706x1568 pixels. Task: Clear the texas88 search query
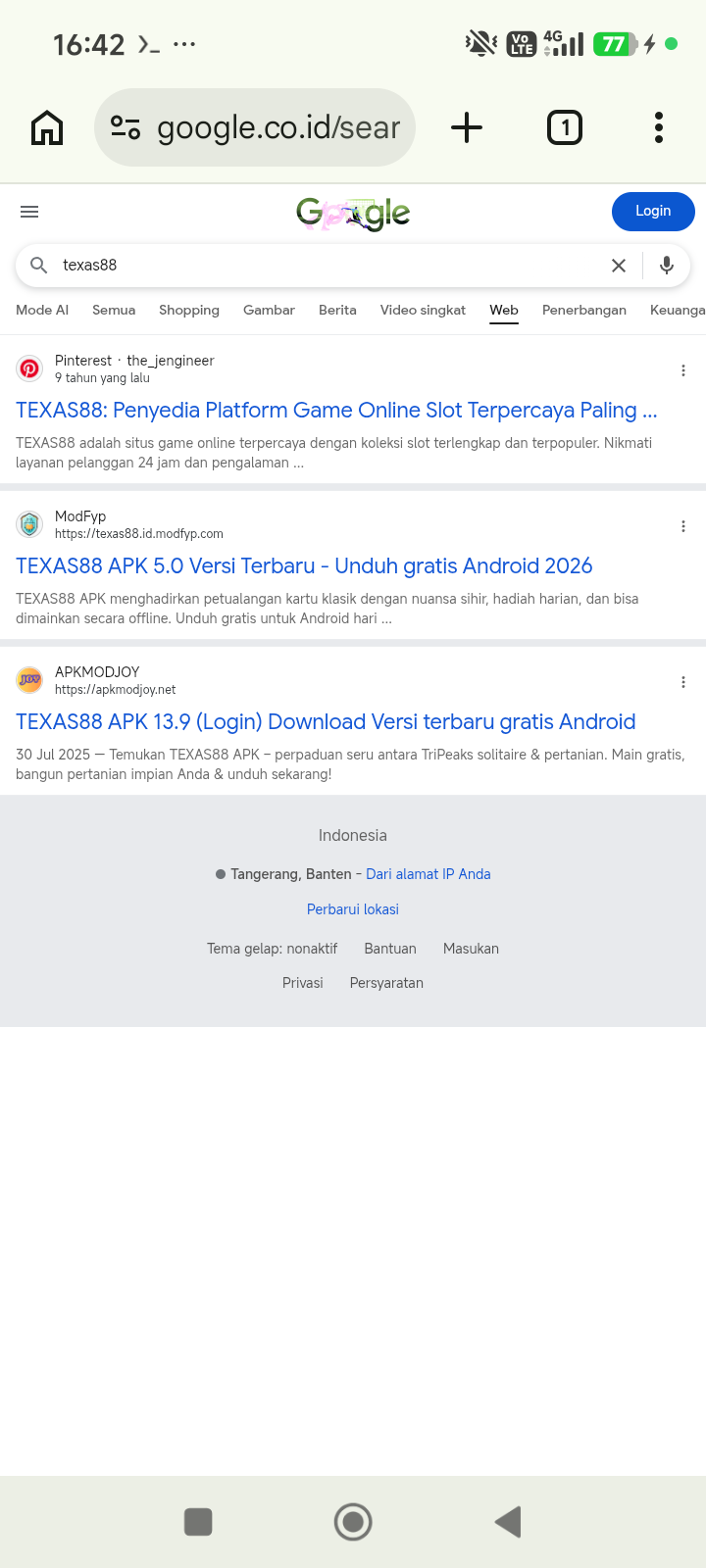(x=619, y=266)
